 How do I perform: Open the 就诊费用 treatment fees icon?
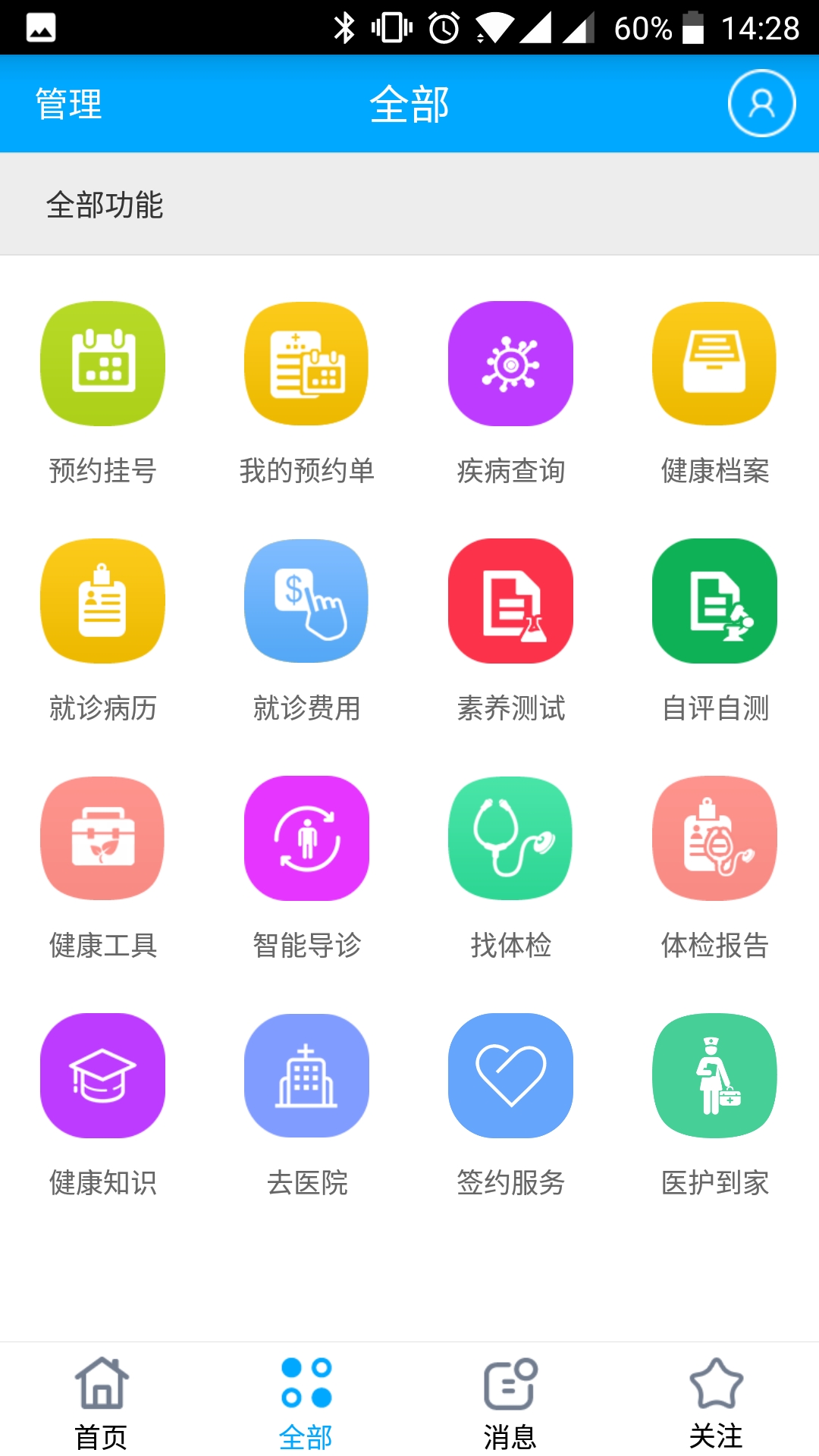(x=306, y=601)
